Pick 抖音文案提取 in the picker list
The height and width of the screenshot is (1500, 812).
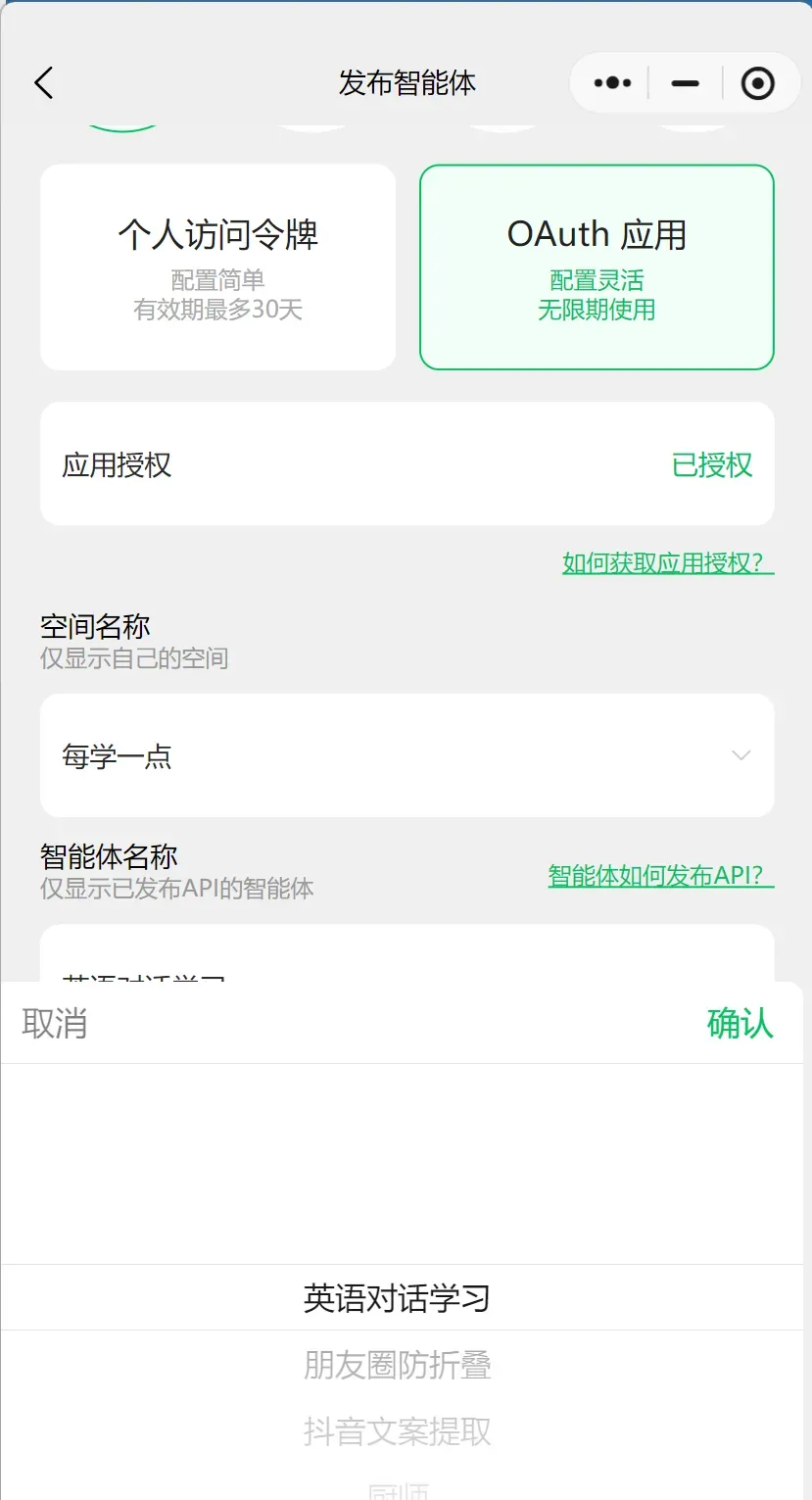[x=397, y=1430]
